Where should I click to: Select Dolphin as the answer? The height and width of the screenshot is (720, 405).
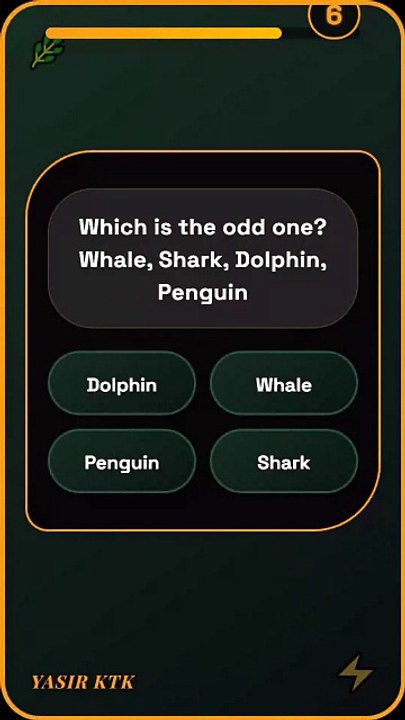tap(122, 384)
